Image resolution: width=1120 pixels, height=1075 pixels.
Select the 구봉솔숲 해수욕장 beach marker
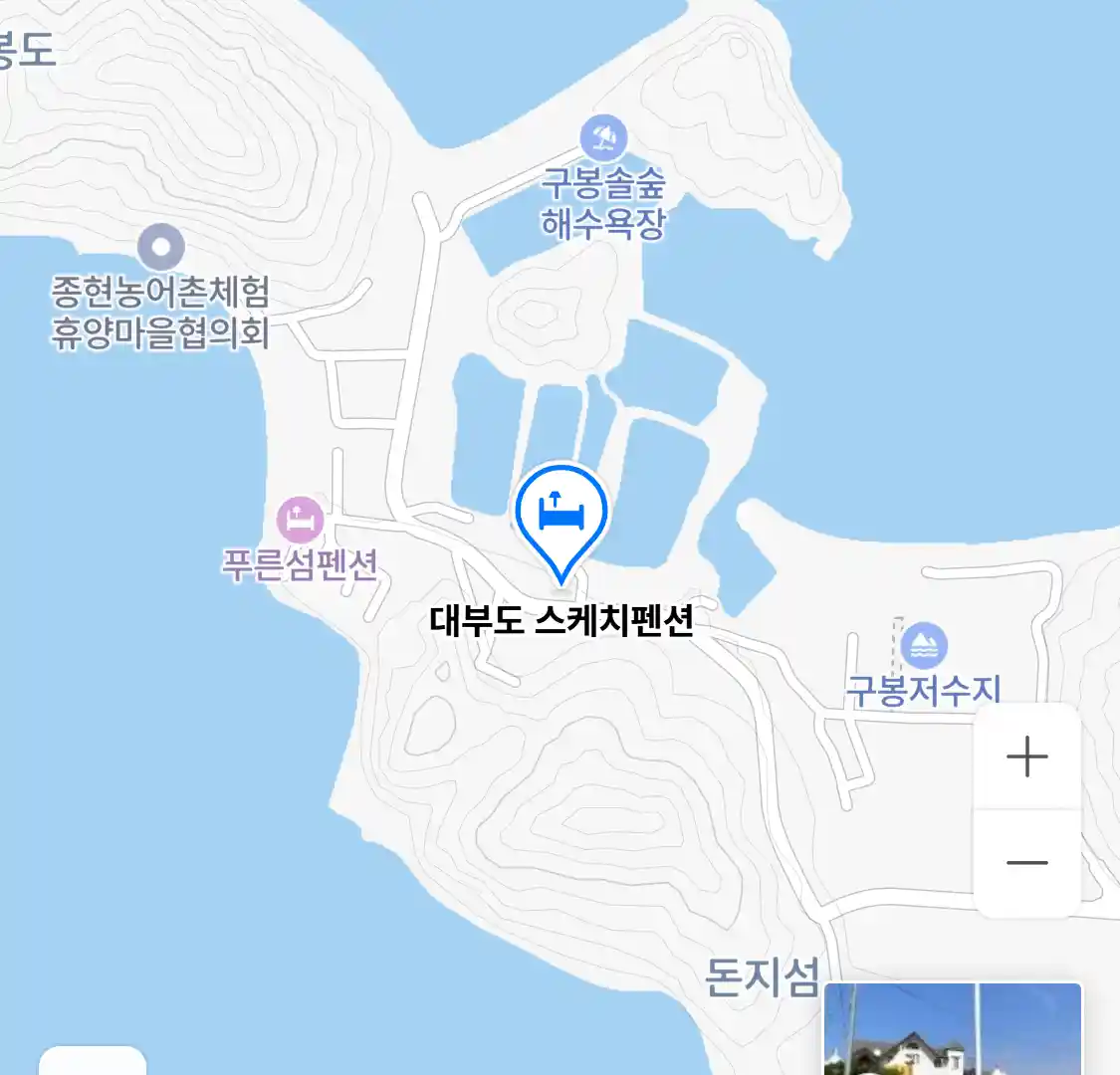[x=603, y=138]
